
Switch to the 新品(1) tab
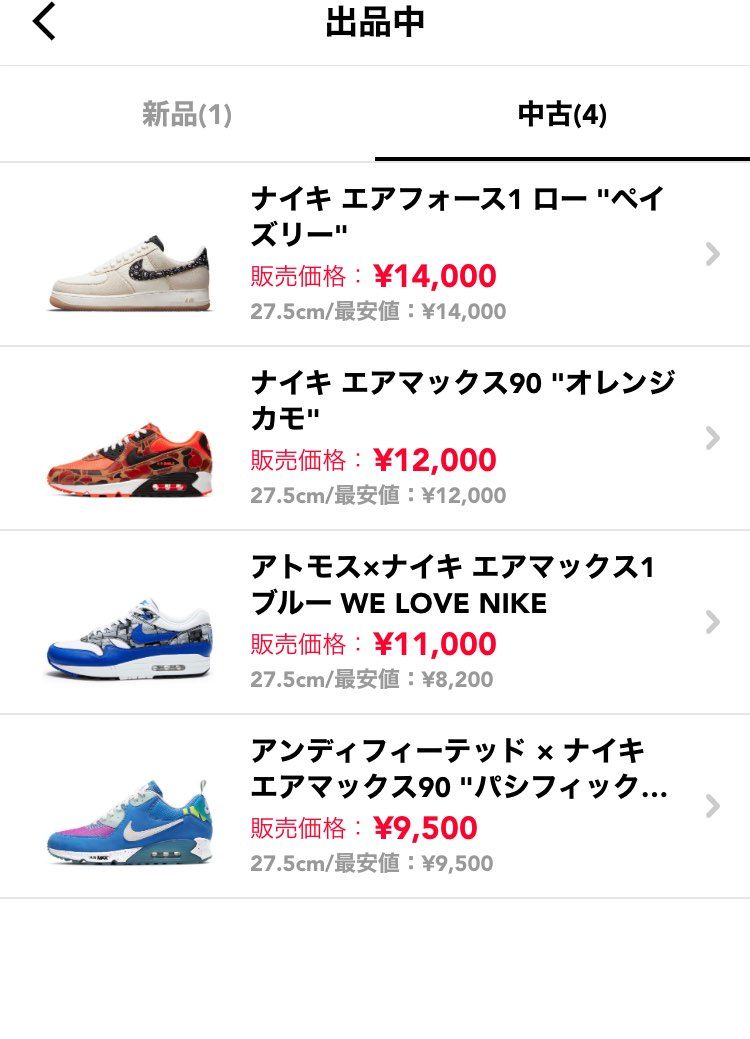(x=186, y=114)
